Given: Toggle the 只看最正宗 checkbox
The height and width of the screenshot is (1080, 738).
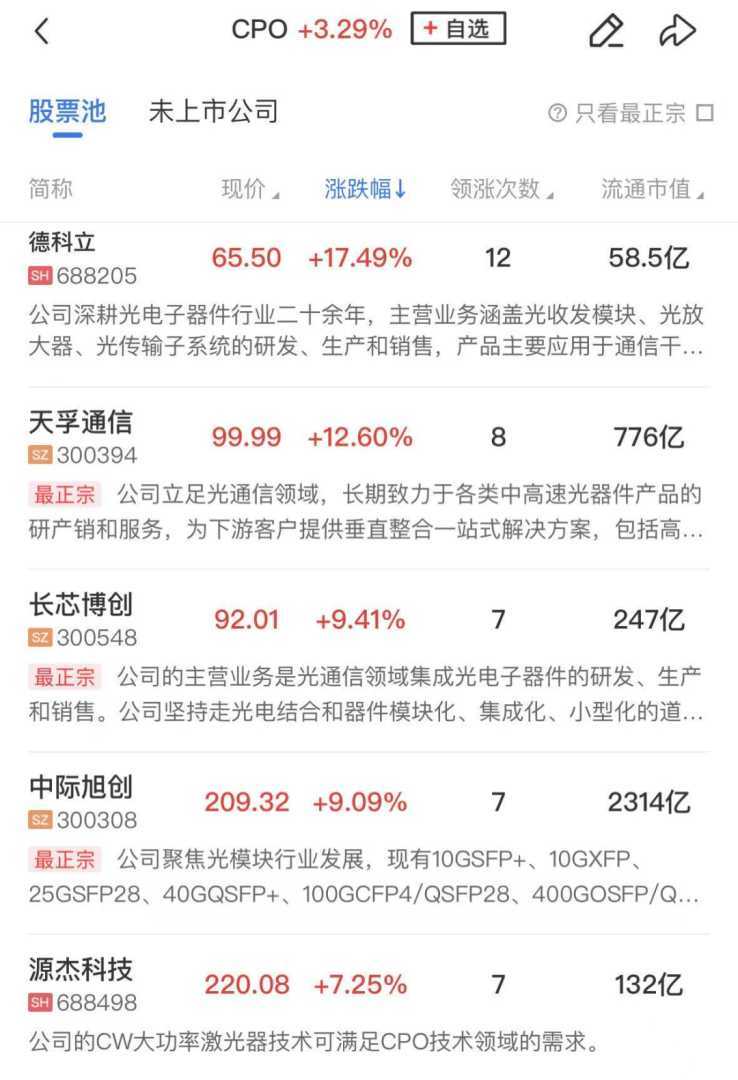Looking at the screenshot, I should (x=705, y=113).
